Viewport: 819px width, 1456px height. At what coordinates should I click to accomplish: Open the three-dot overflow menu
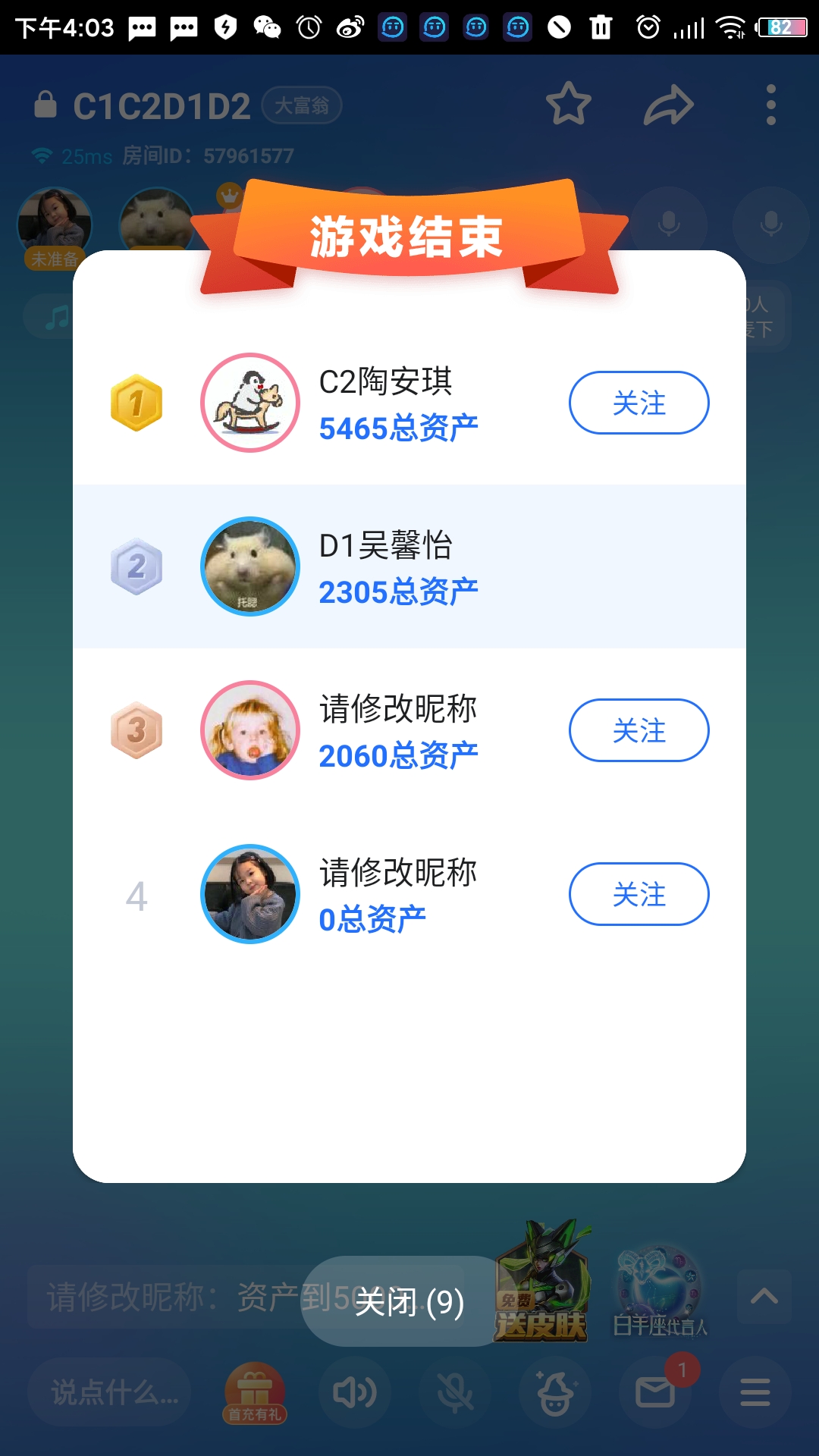[x=770, y=105]
